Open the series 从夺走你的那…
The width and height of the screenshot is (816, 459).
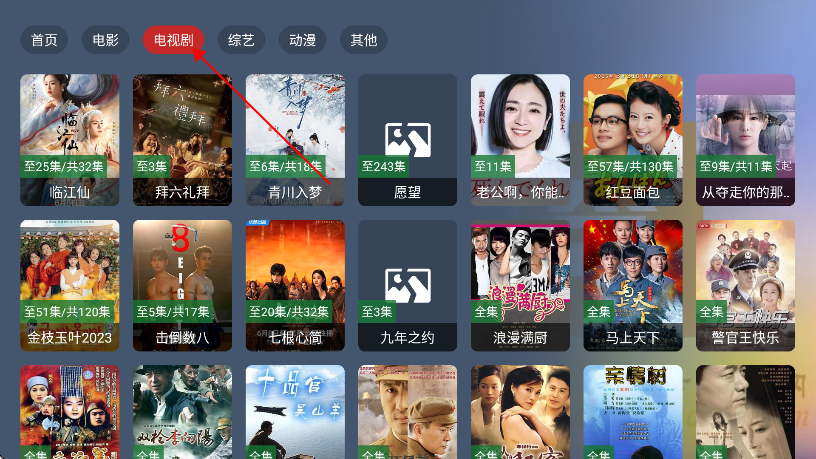coord(745,140)
